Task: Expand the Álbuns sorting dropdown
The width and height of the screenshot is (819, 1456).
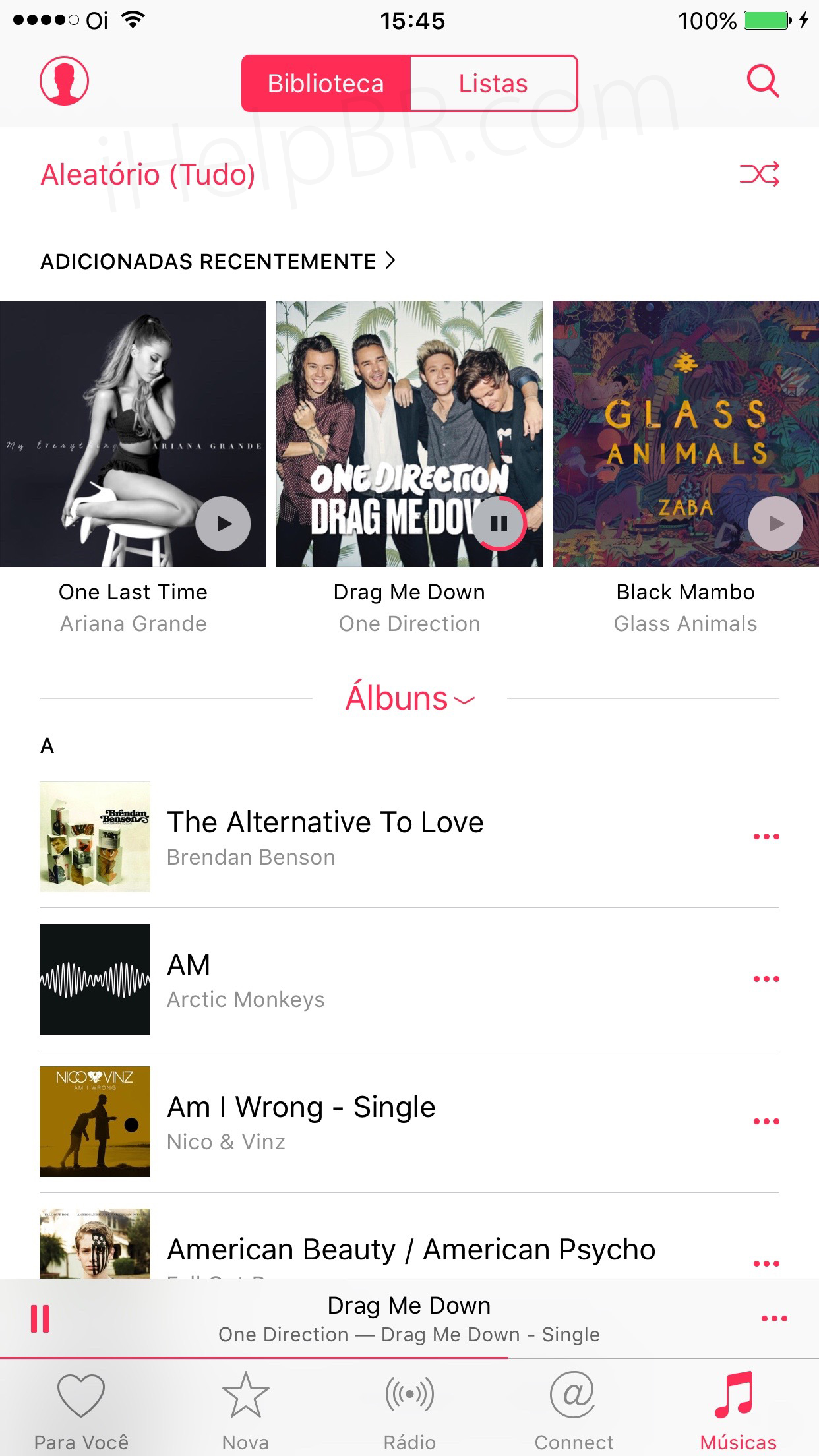Action: (x=409, y=698)
